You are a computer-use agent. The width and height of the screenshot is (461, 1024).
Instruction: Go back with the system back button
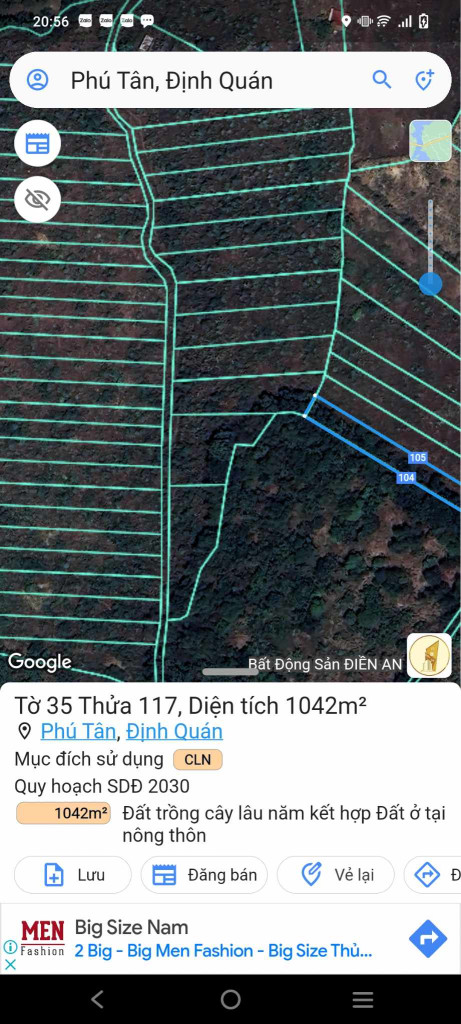coord(97,999)
